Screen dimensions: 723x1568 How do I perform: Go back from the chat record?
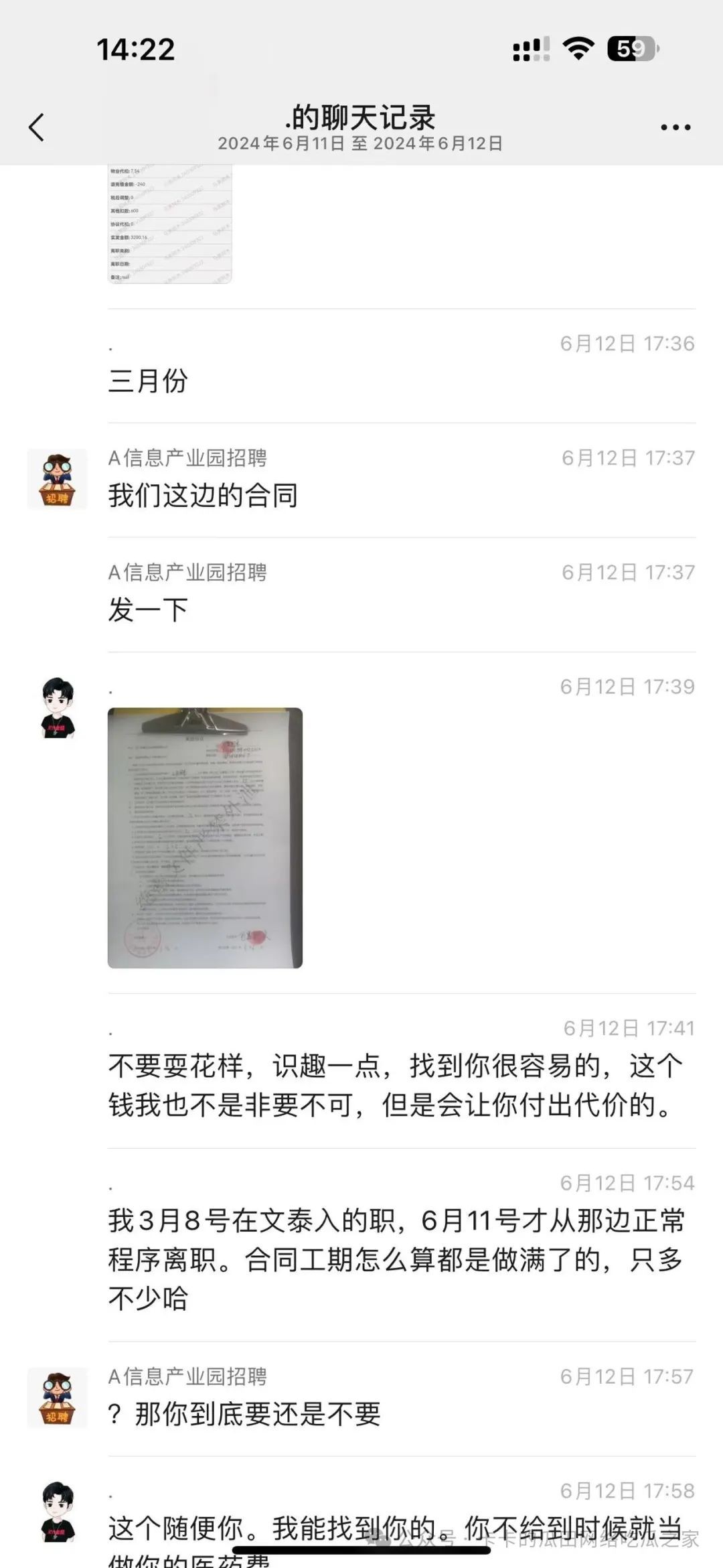(37, 127)
